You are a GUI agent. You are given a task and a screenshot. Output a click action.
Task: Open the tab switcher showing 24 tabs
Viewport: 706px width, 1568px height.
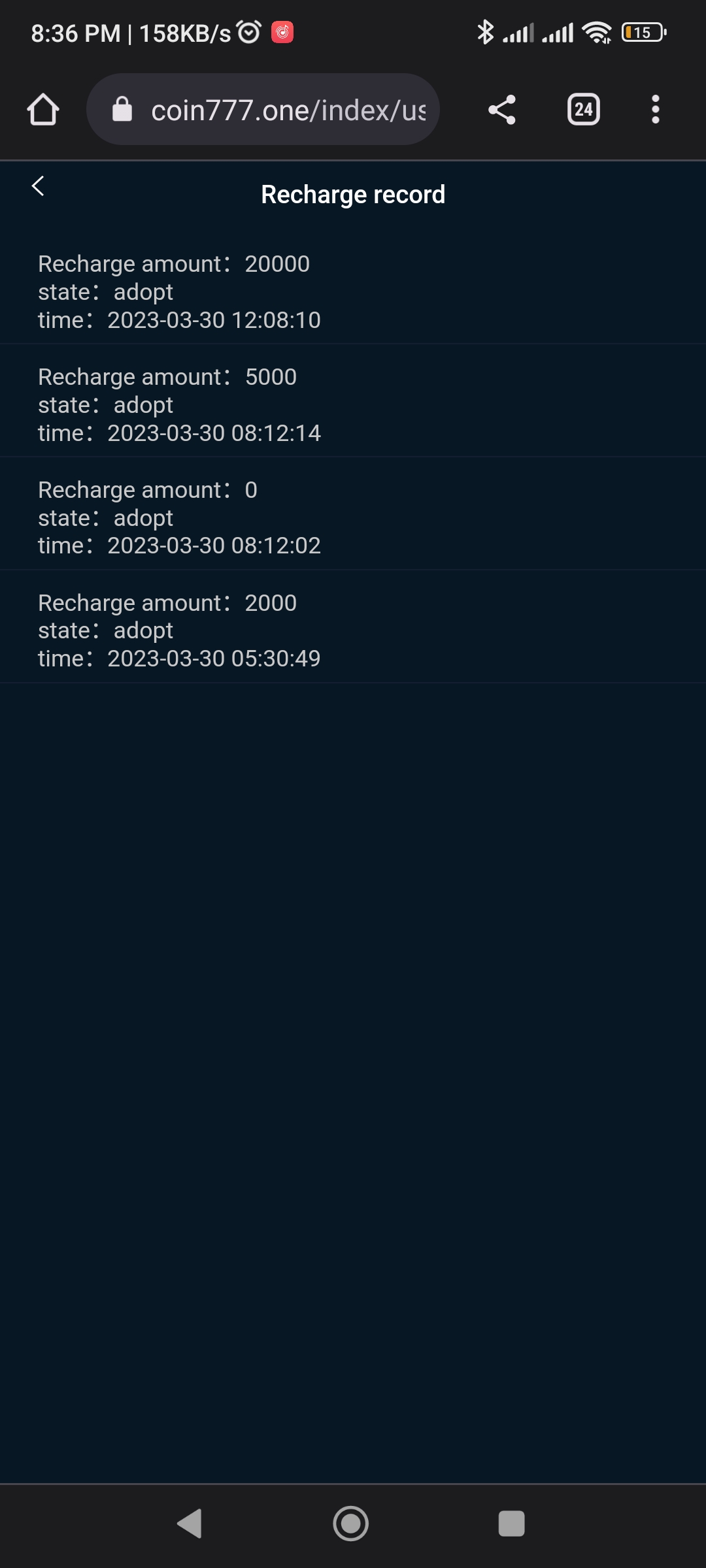pyautogui.click(x=584, y=109)
